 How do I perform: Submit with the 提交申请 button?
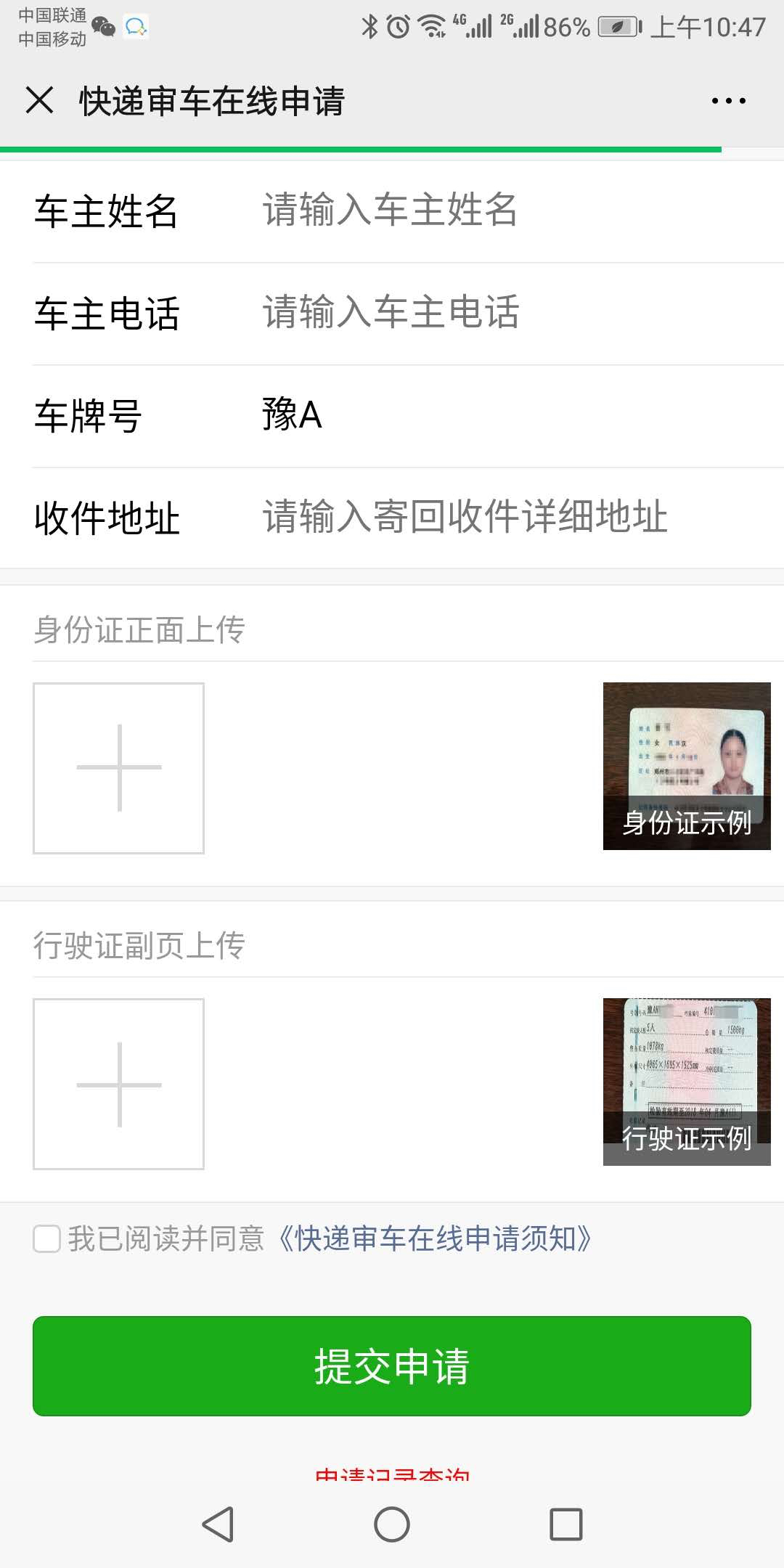coord(392,1365)
